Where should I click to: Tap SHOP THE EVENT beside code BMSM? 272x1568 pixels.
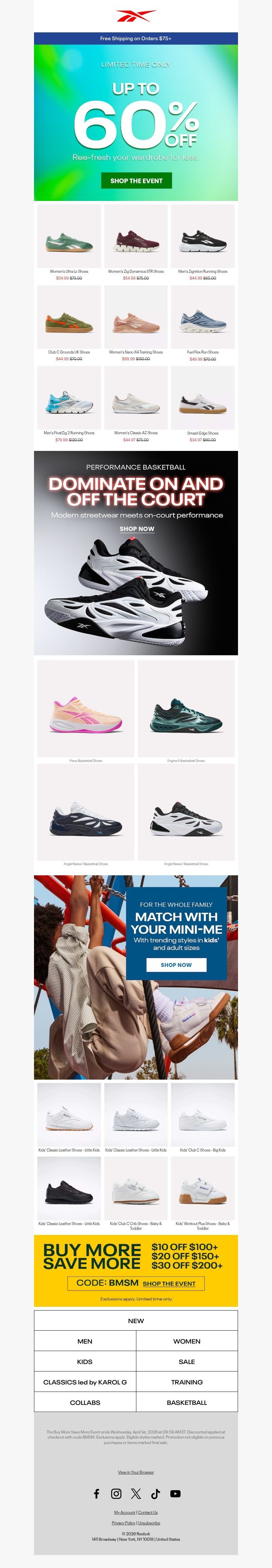tap(169, 1283)
